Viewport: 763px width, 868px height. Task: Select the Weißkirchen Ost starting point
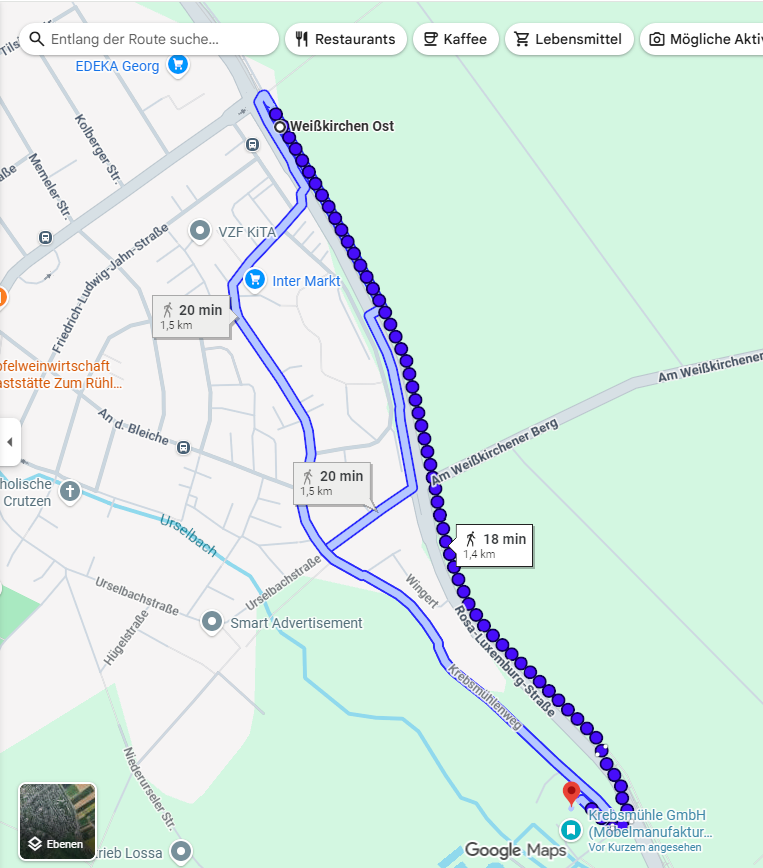(x=281, y=126)
